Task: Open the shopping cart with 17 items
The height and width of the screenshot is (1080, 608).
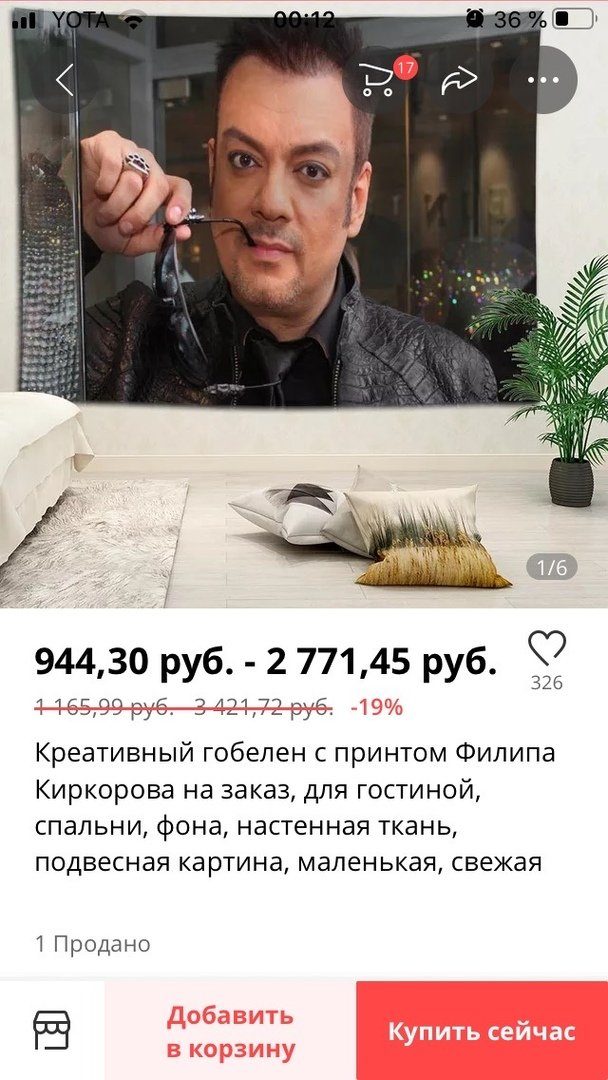Action: click(x=378, y=80)
